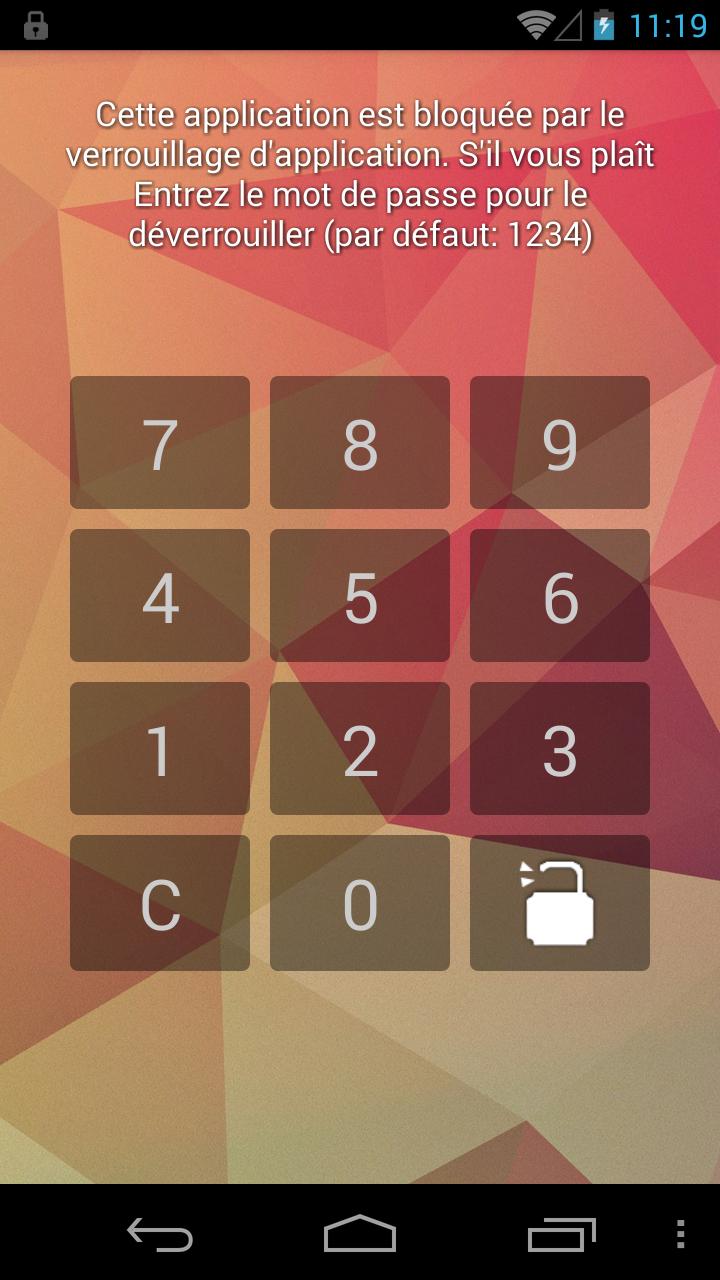Tap the number 4 key
Screen dimensions: 720x1280
(x=160, y=596)
